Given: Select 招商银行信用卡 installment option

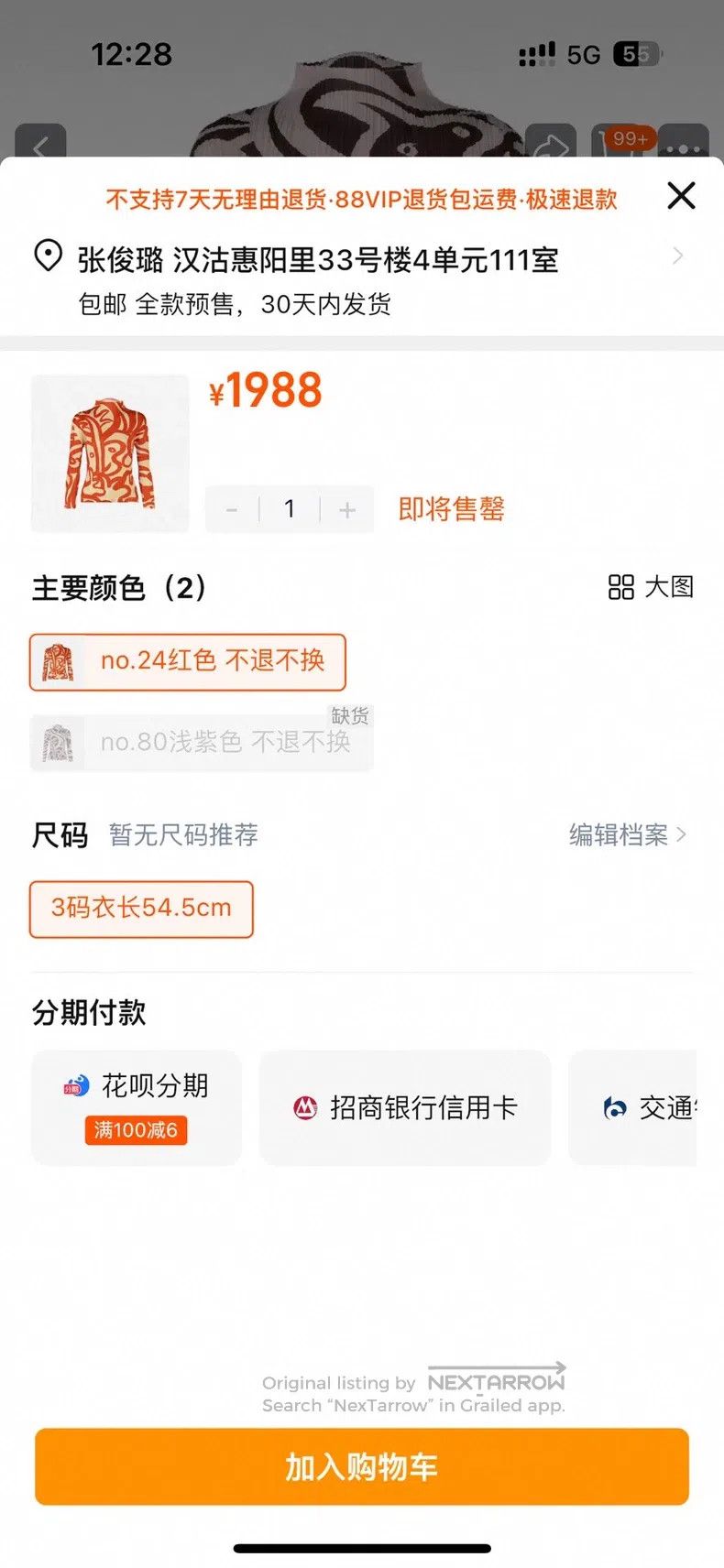Looking at the screenshot, I should (x=405, y=1107).
